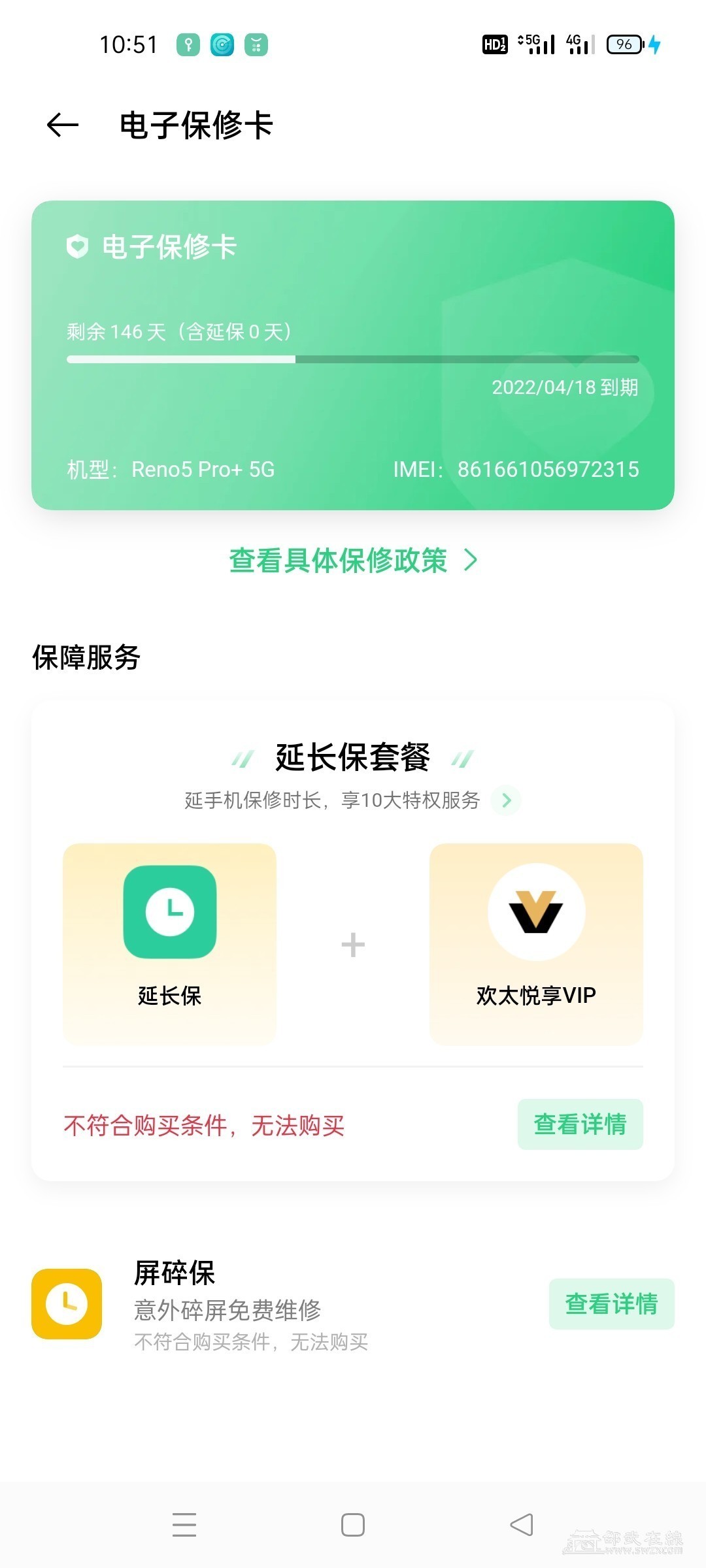Tap 查看详情 for the 延长保套餐
Screen dimensions: 706x1568
580,1124
